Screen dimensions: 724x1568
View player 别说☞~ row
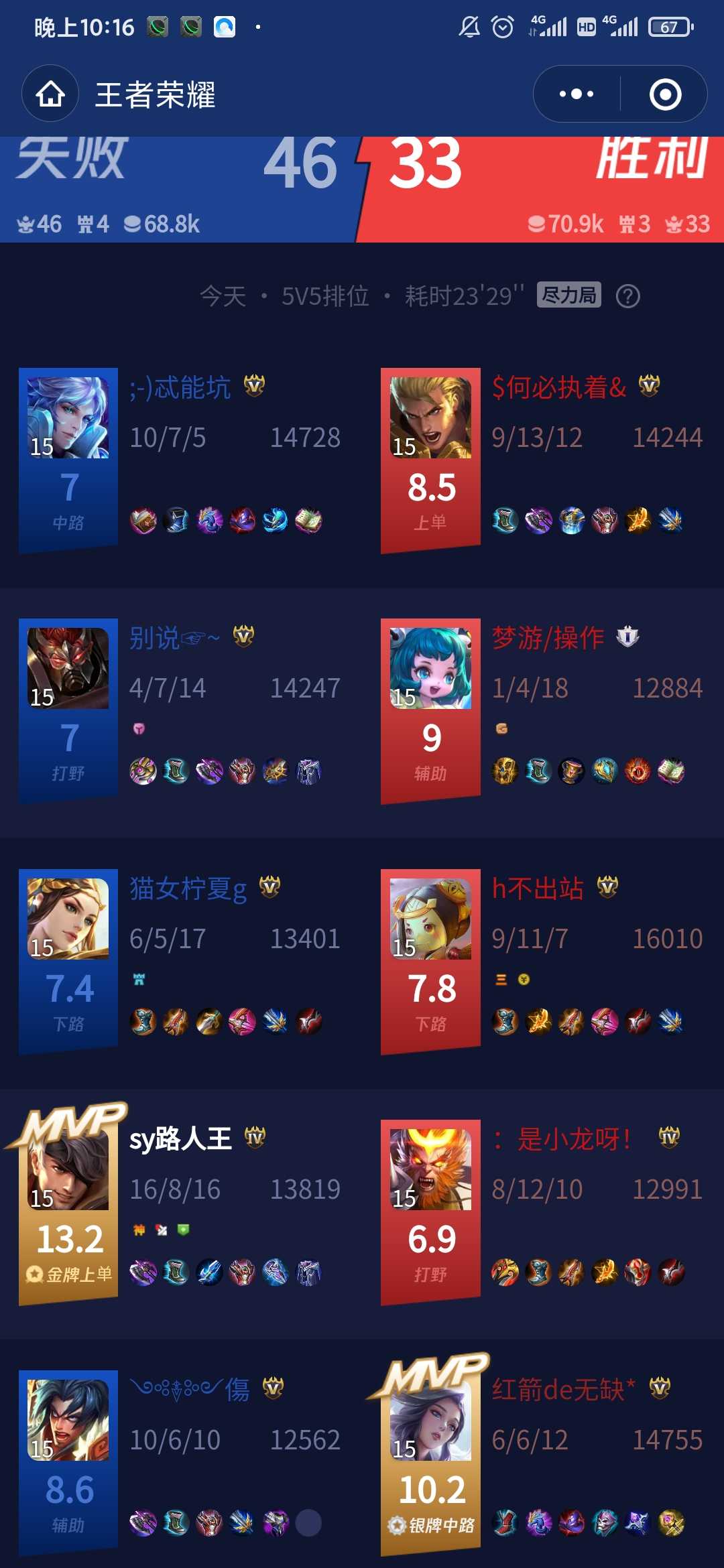(181, 712)
